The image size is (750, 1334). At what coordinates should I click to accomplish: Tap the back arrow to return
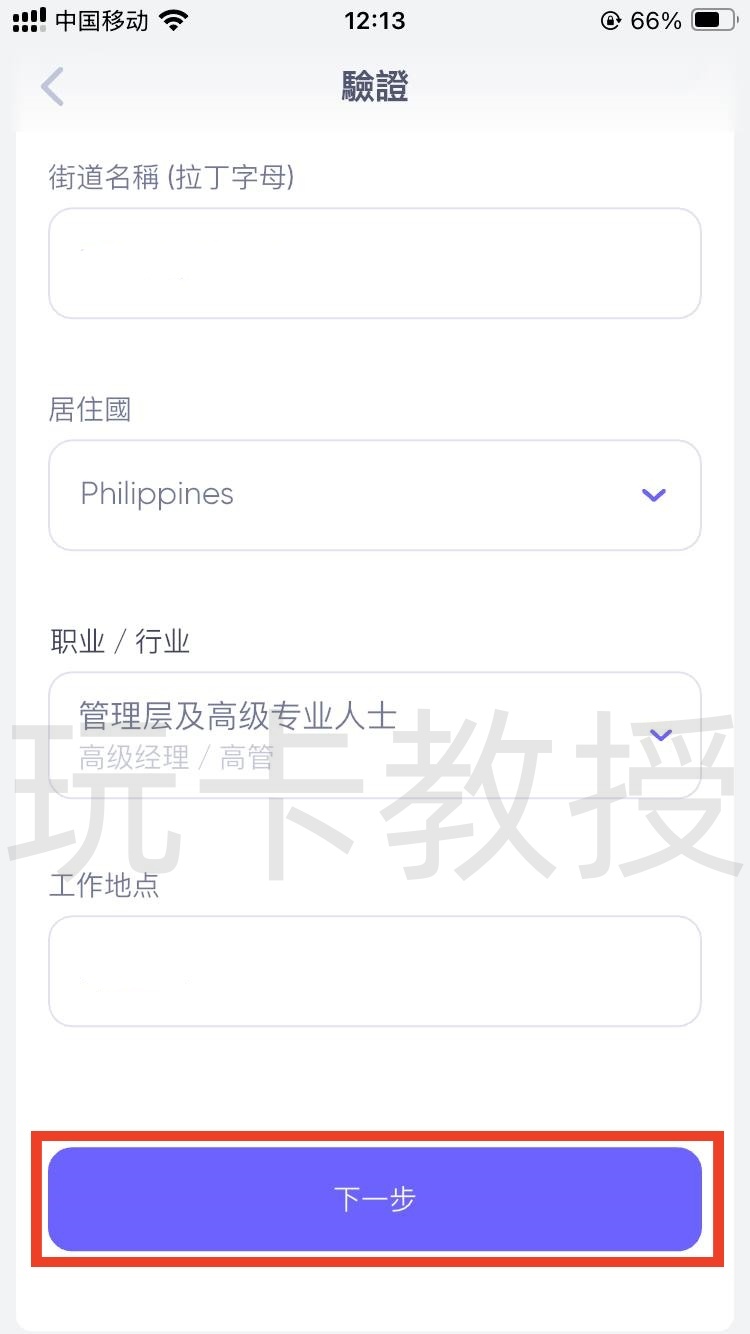pos(52,87)
